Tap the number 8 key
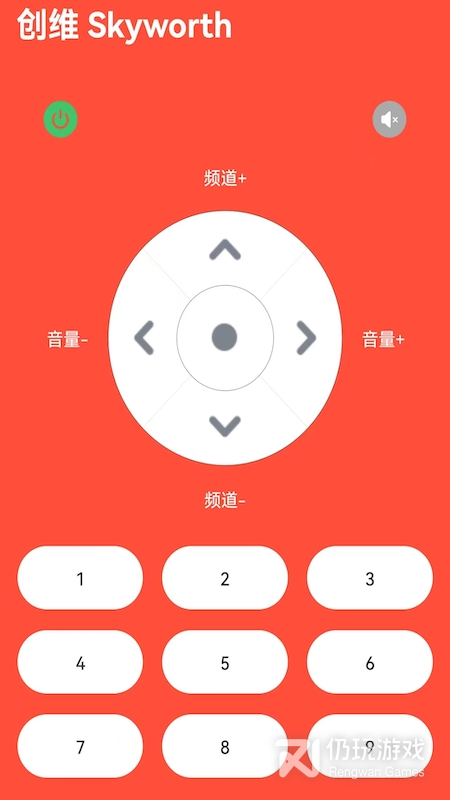The height and width of the screenshot is (800, 450). point(225,746)
